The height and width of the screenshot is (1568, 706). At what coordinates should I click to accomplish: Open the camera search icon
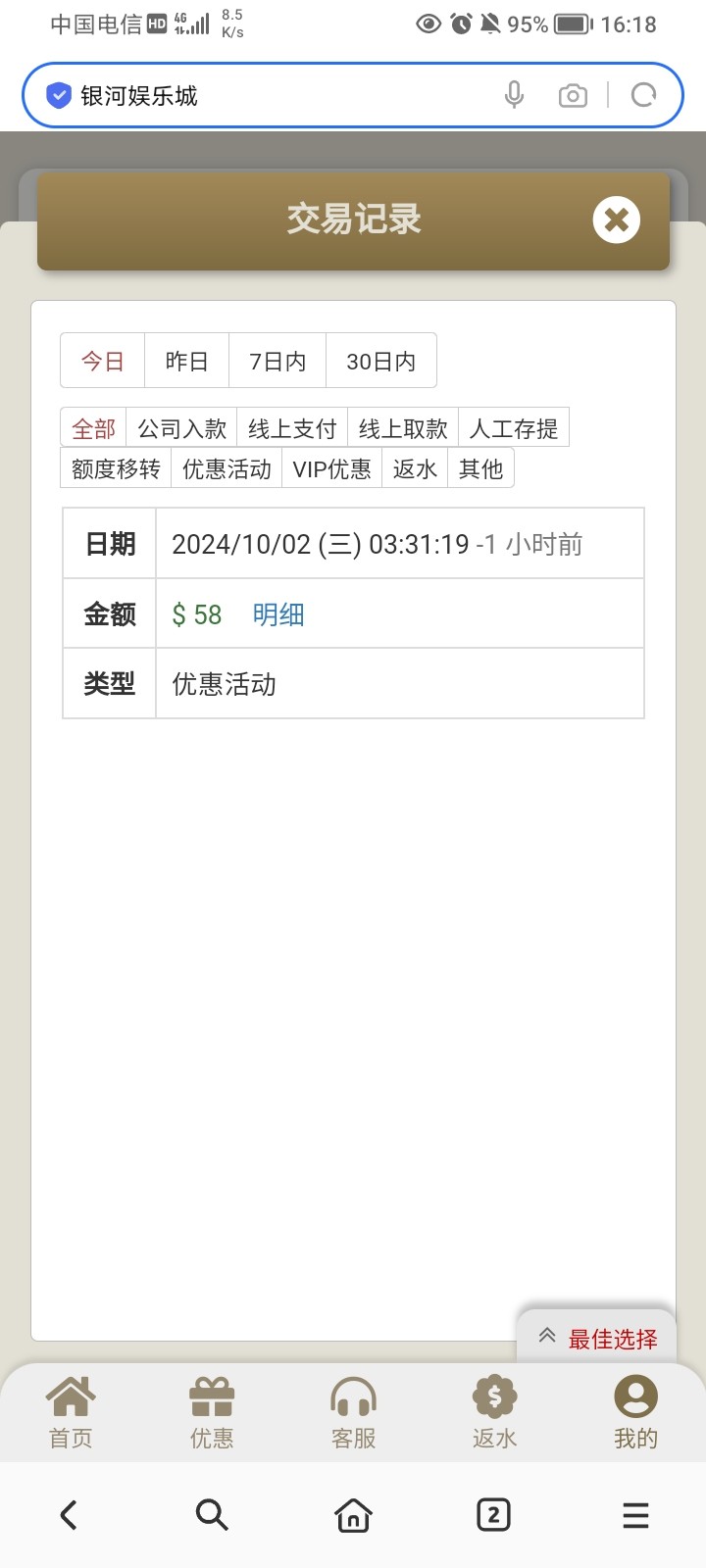click(x=573, y=95)
